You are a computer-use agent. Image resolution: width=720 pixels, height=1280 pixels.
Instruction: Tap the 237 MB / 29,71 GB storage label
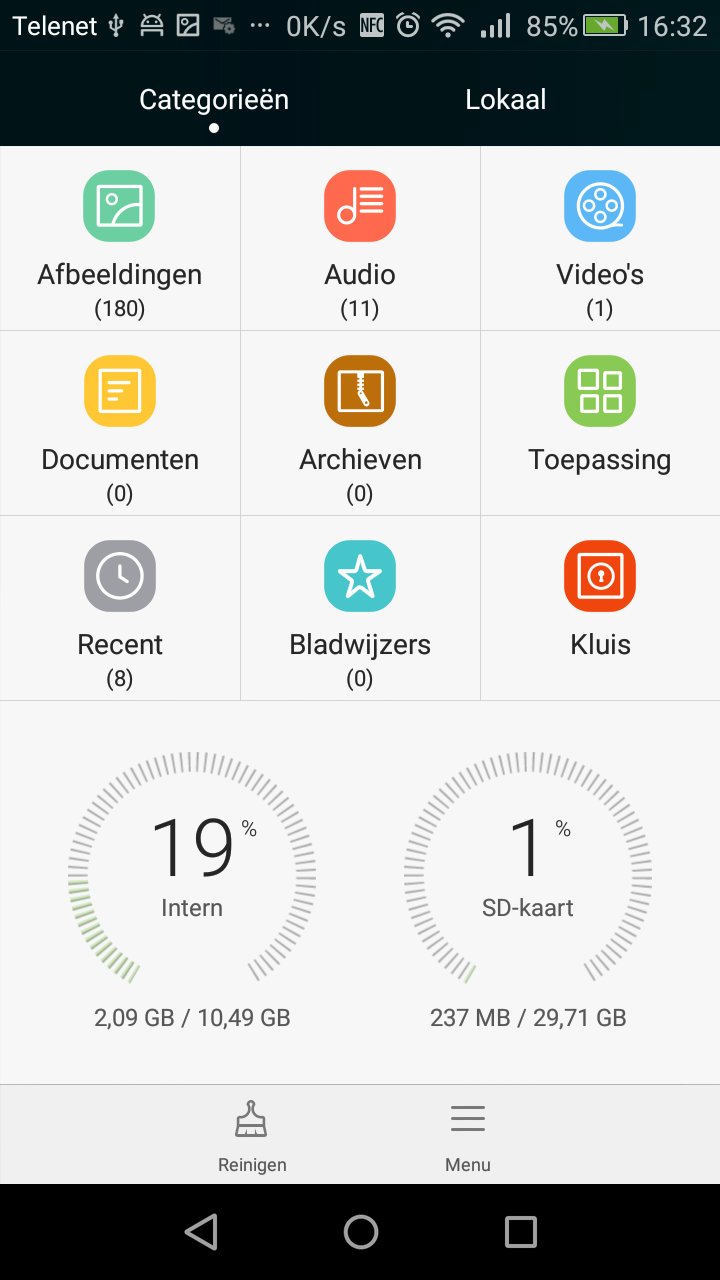point(527,1017)
